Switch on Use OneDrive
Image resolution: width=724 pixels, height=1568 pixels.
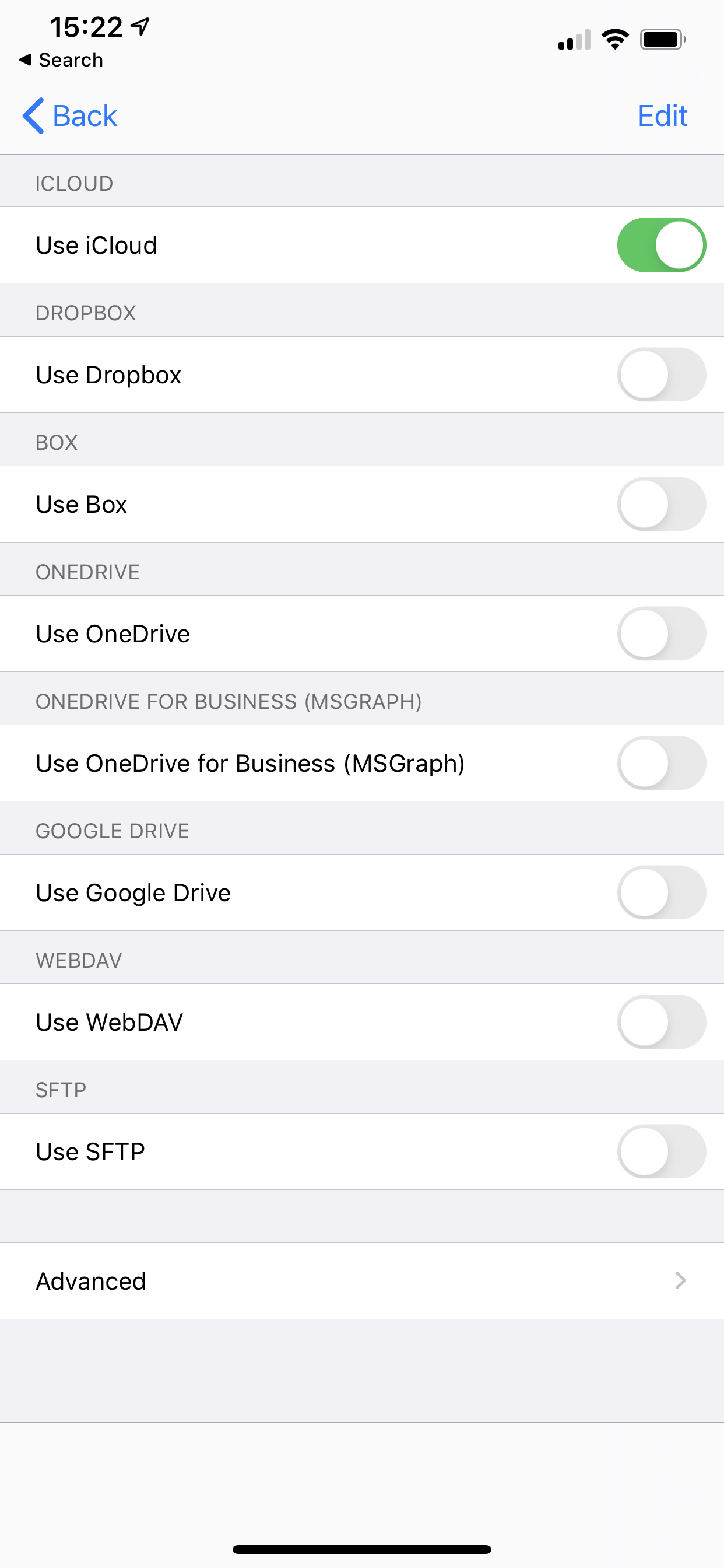pos(661,633)
